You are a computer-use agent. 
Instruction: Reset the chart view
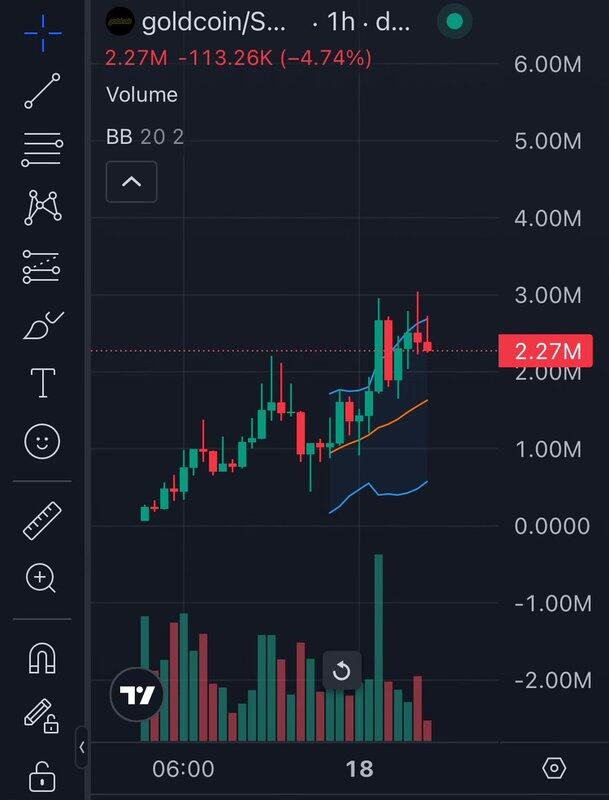point(341,671)
